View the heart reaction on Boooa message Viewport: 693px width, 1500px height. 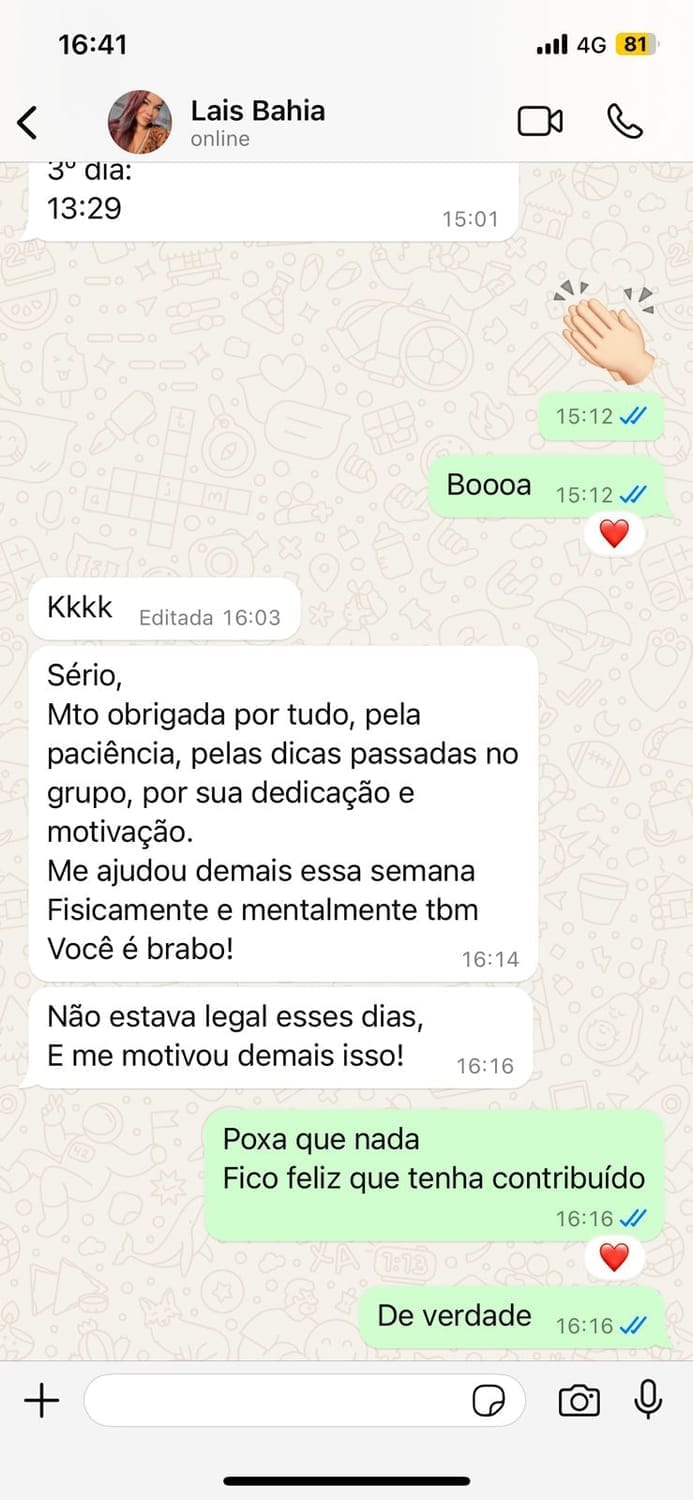tap(614, 534)
